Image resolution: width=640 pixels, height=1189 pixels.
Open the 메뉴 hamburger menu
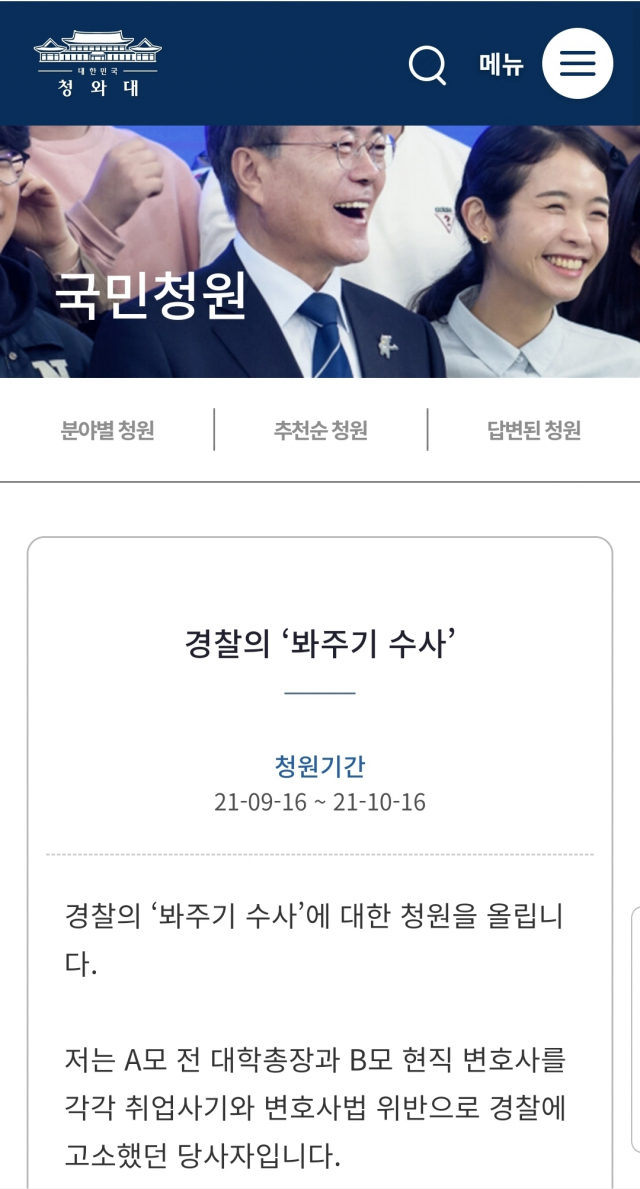click(x=577, y=64)
